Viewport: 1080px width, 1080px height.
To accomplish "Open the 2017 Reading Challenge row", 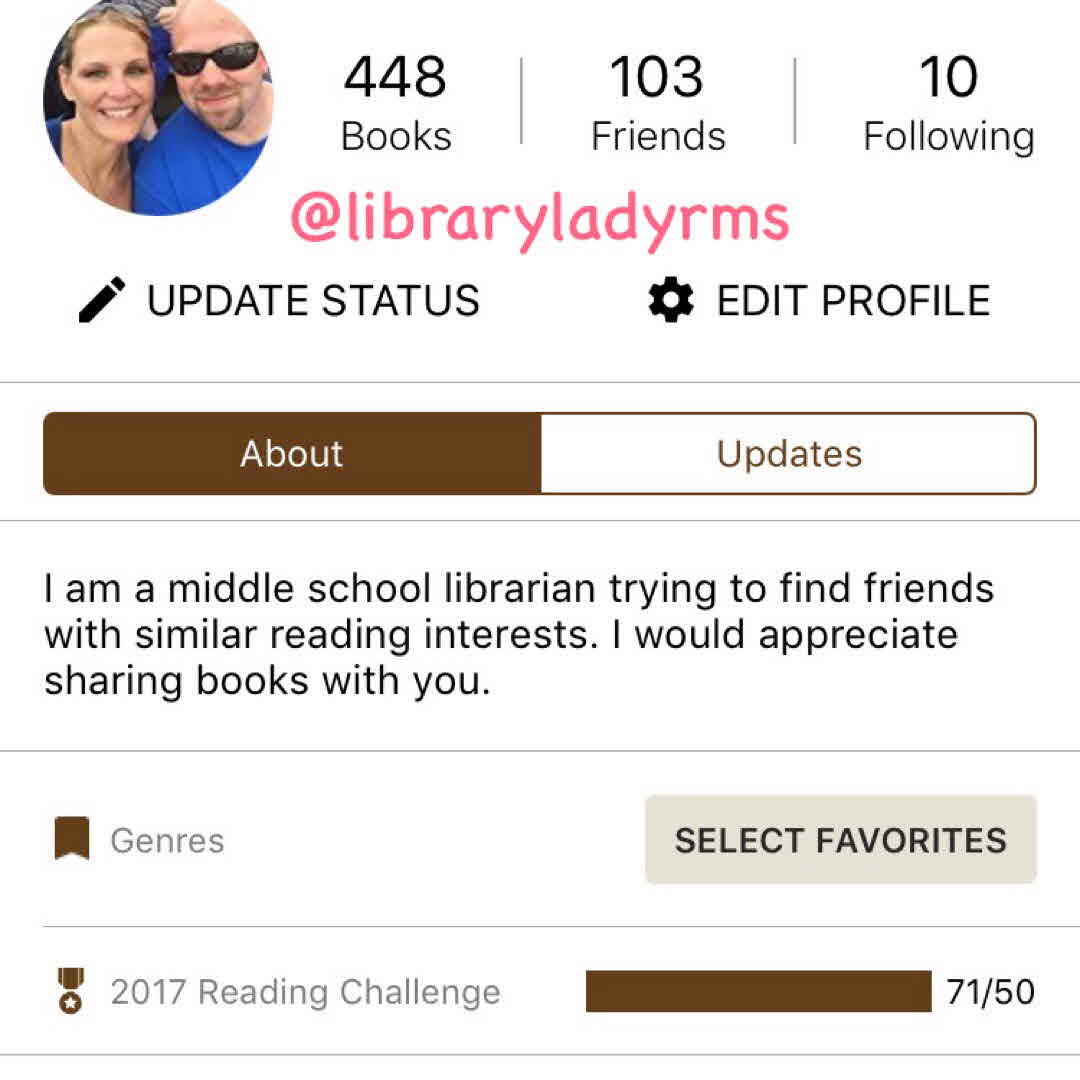I will (x=540, y=992).
